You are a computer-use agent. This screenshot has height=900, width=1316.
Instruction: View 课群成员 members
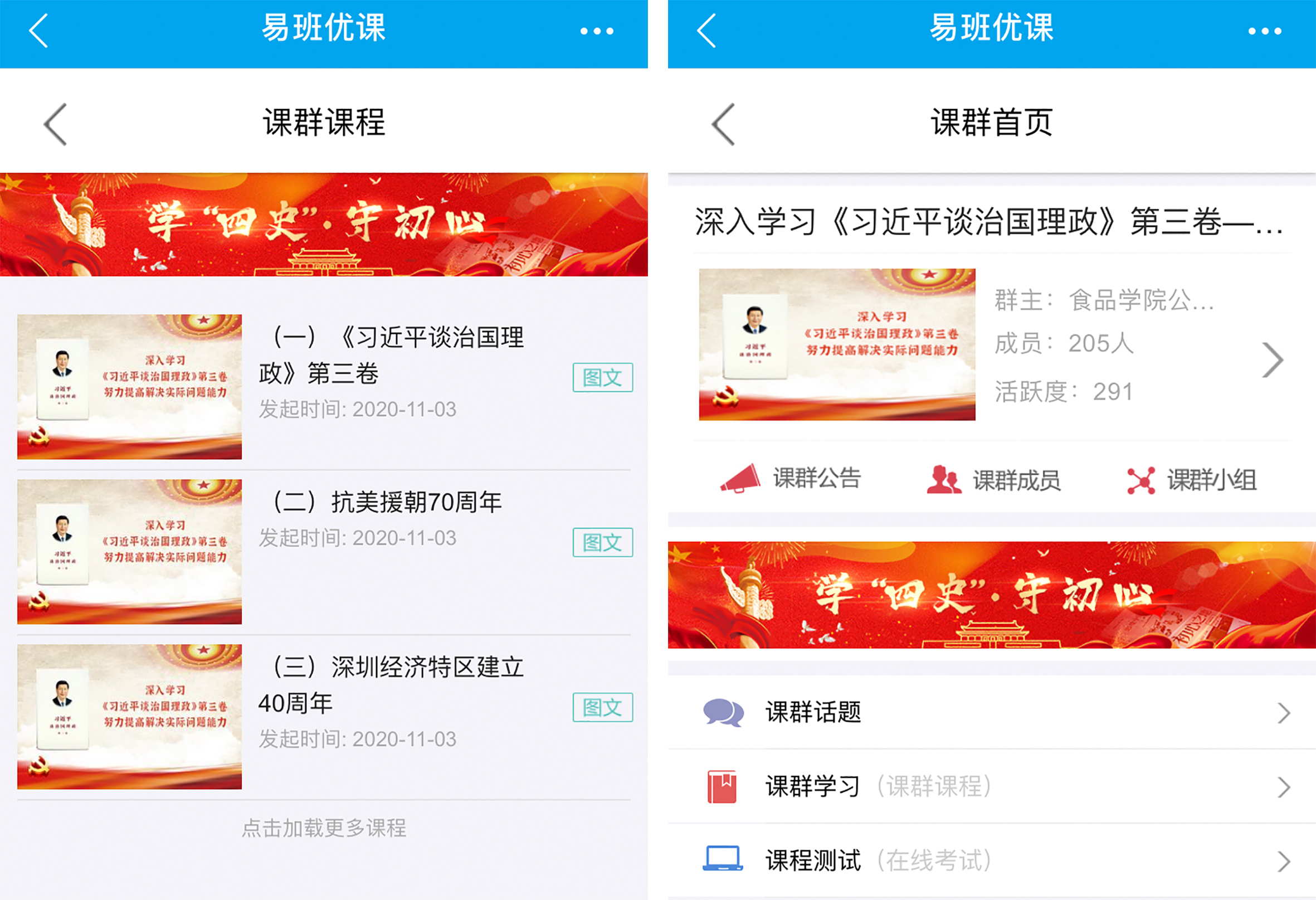point(994,480)
